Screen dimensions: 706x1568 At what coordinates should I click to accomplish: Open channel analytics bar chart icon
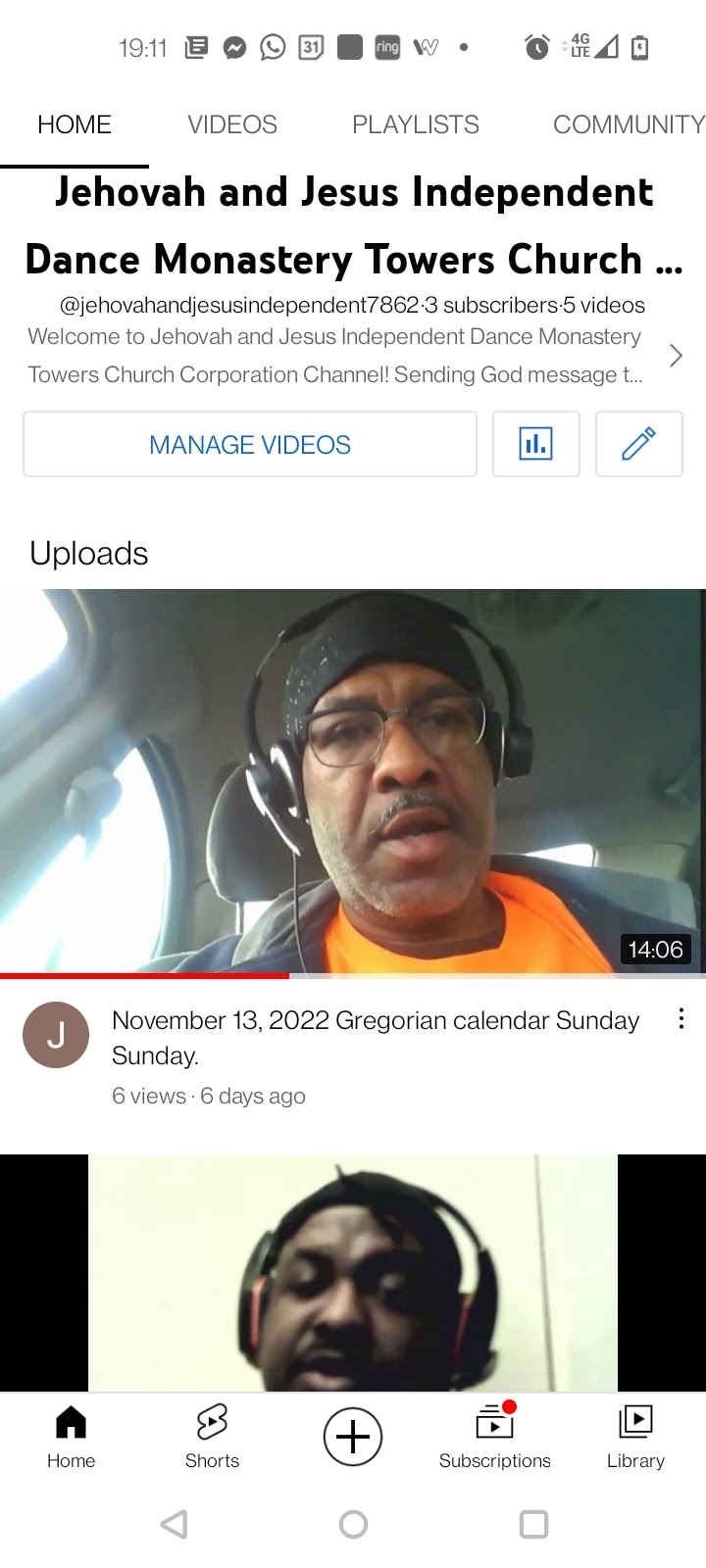[x=535, y=445]
